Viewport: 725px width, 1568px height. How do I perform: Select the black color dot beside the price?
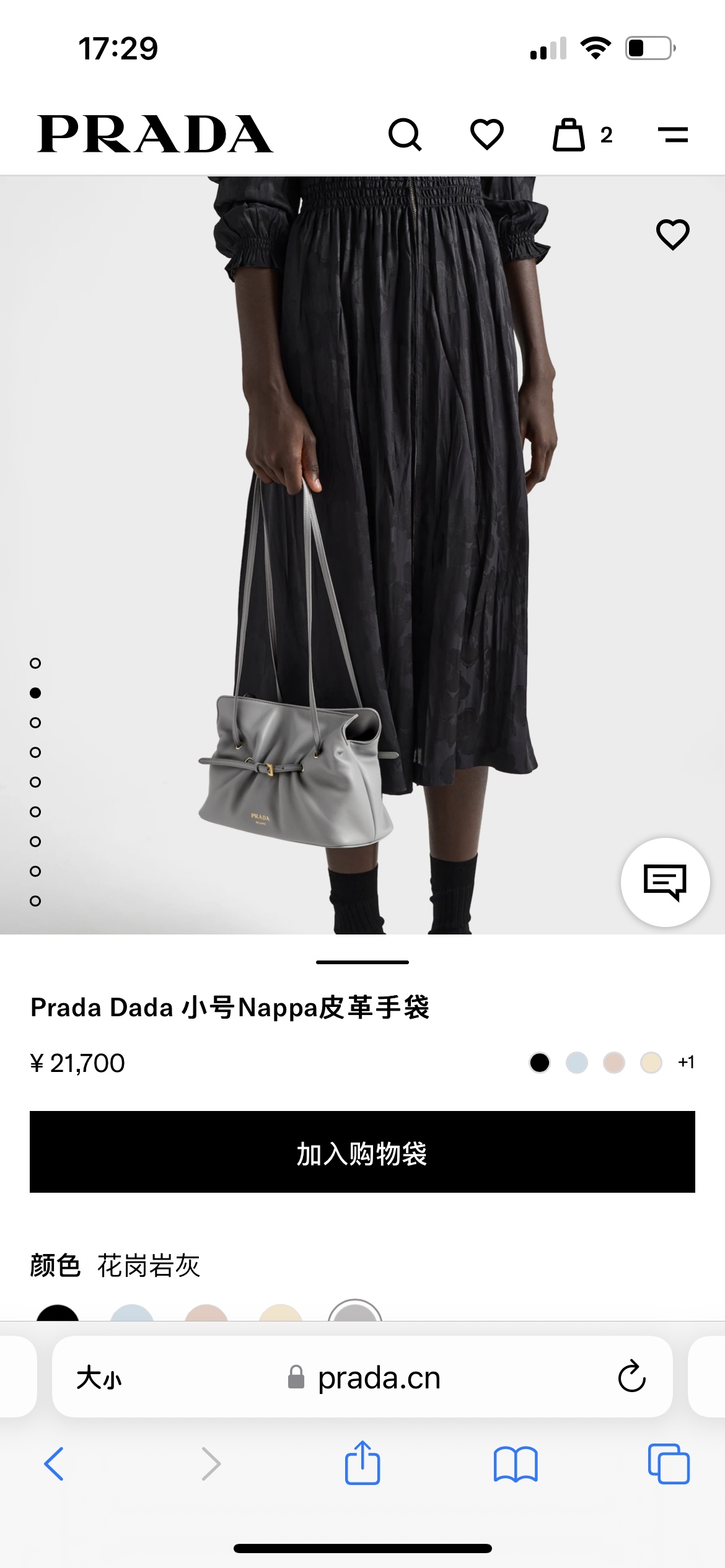click(540, 1063)
